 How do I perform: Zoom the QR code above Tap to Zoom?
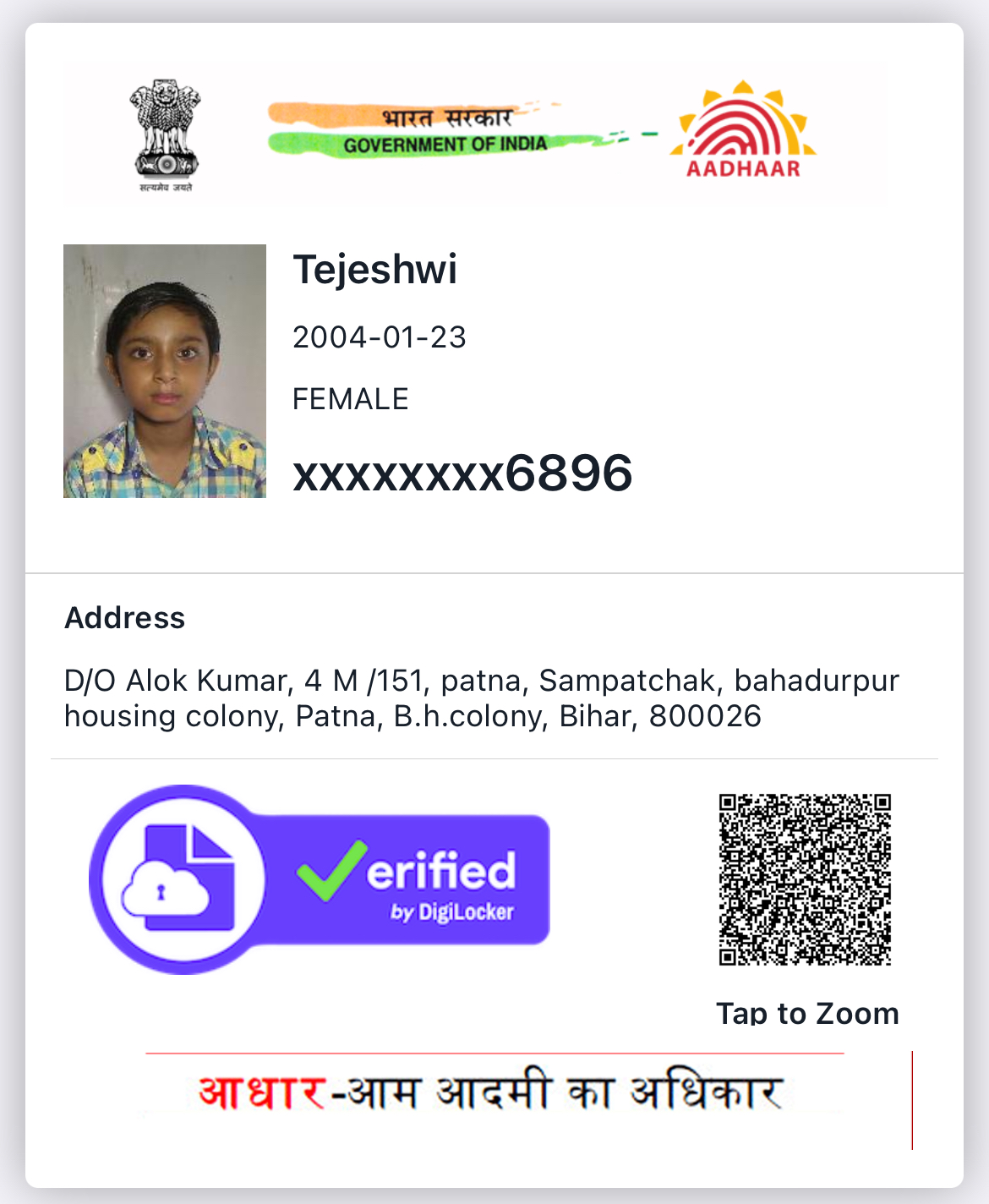click(805, 879)
